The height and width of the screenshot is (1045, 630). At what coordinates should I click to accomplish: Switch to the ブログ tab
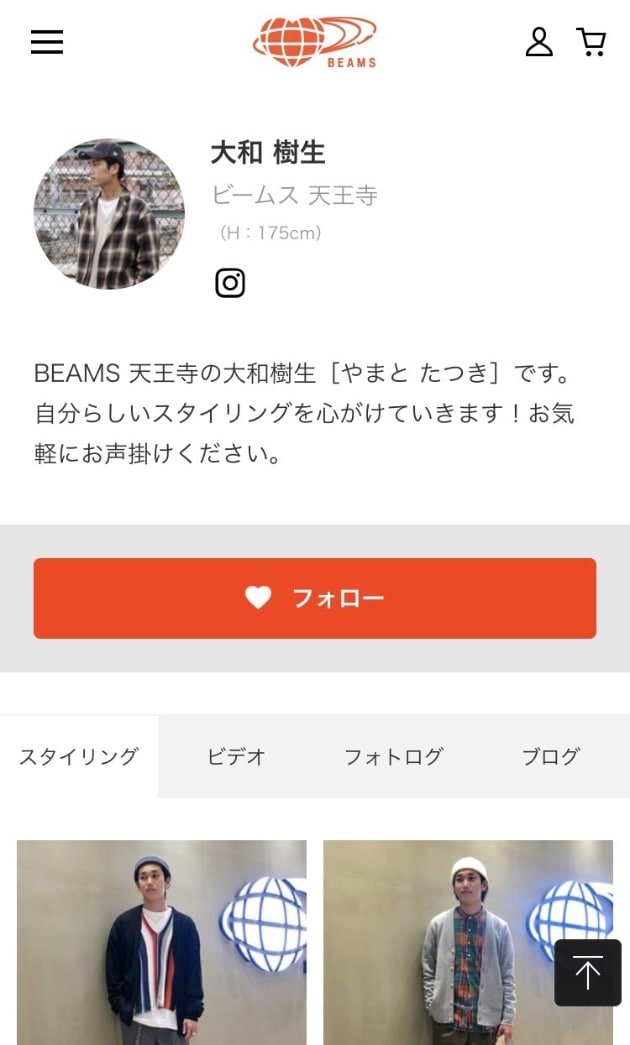click(x=550, y=757)
